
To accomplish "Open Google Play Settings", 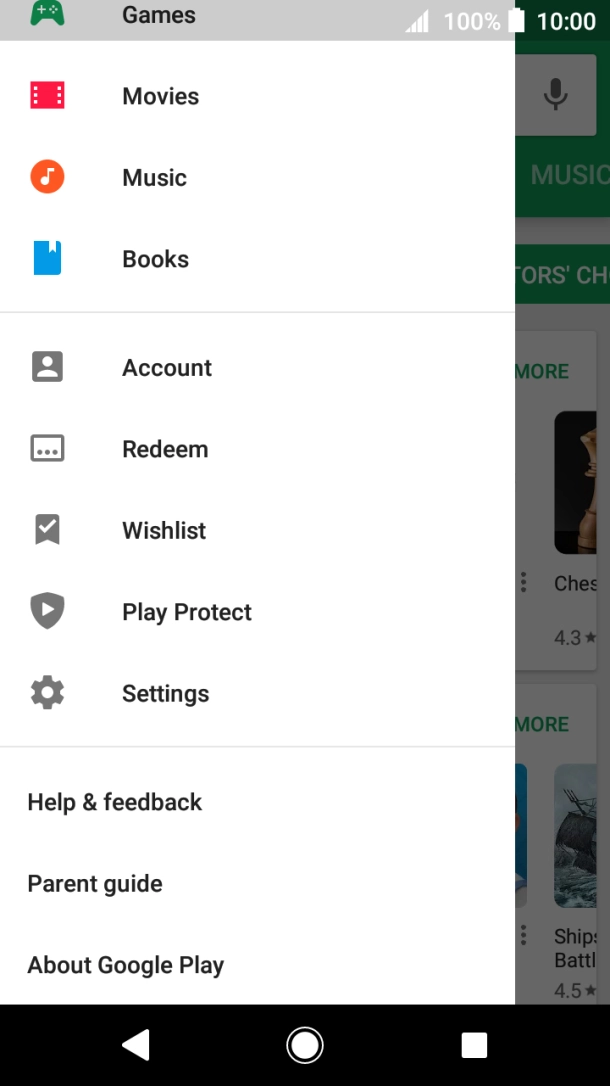I will click(165, 694).
